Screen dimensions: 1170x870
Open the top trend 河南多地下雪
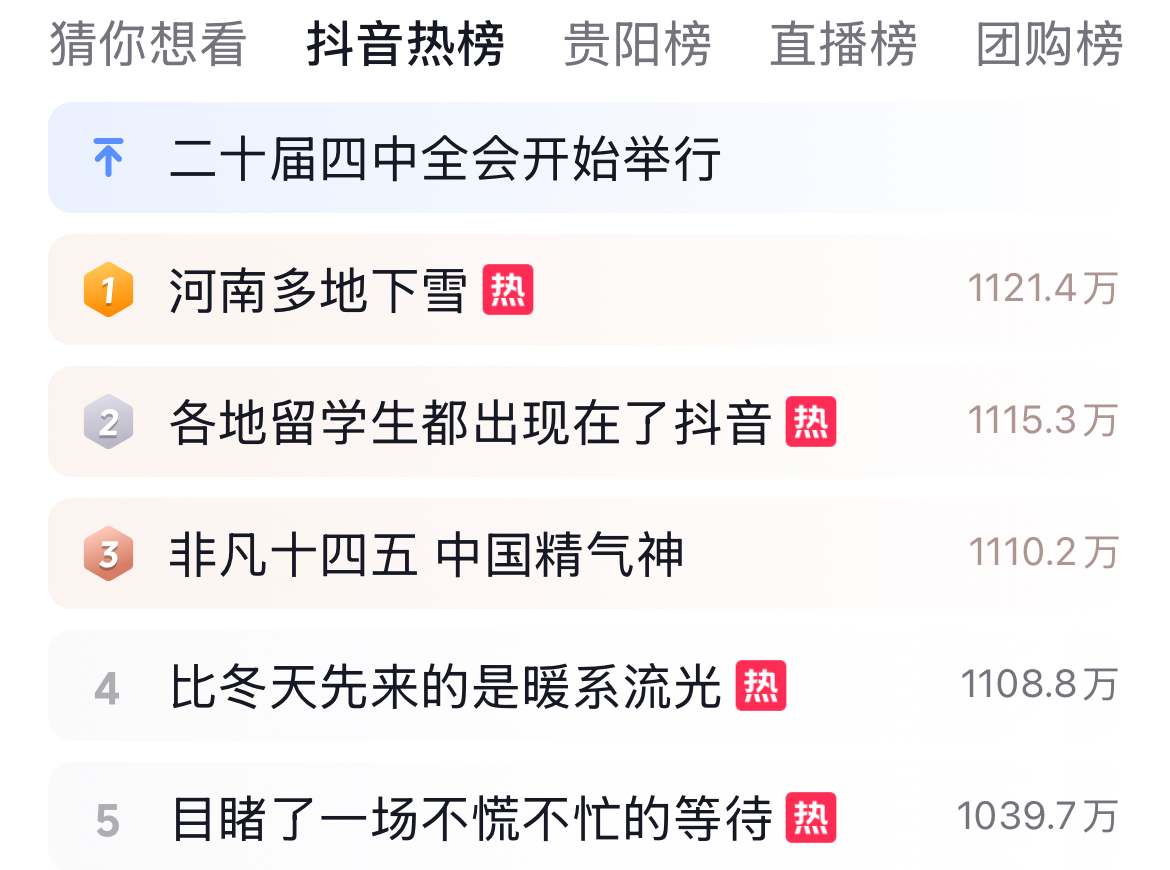point(318,291)
